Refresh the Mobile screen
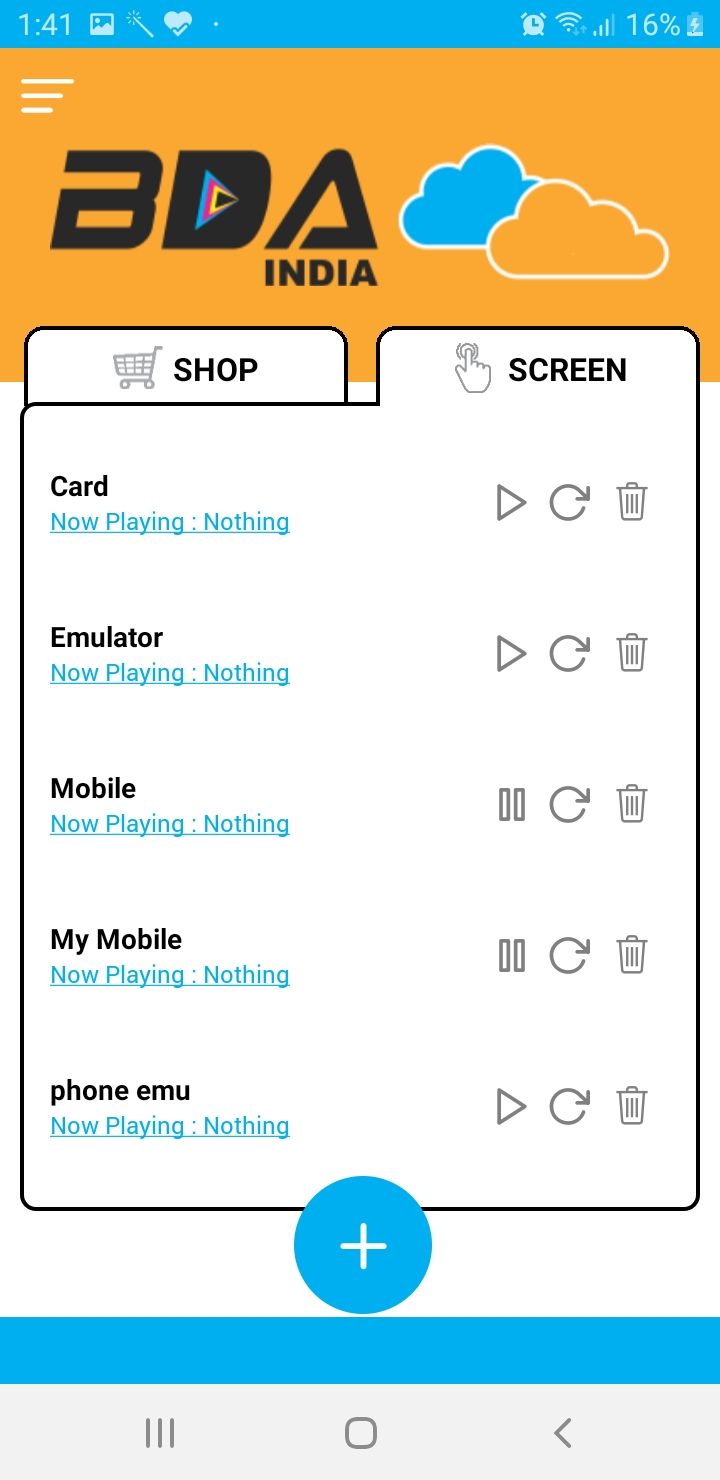The height and width of the screenshot is (1480, 720). click(x=569, y=804)
